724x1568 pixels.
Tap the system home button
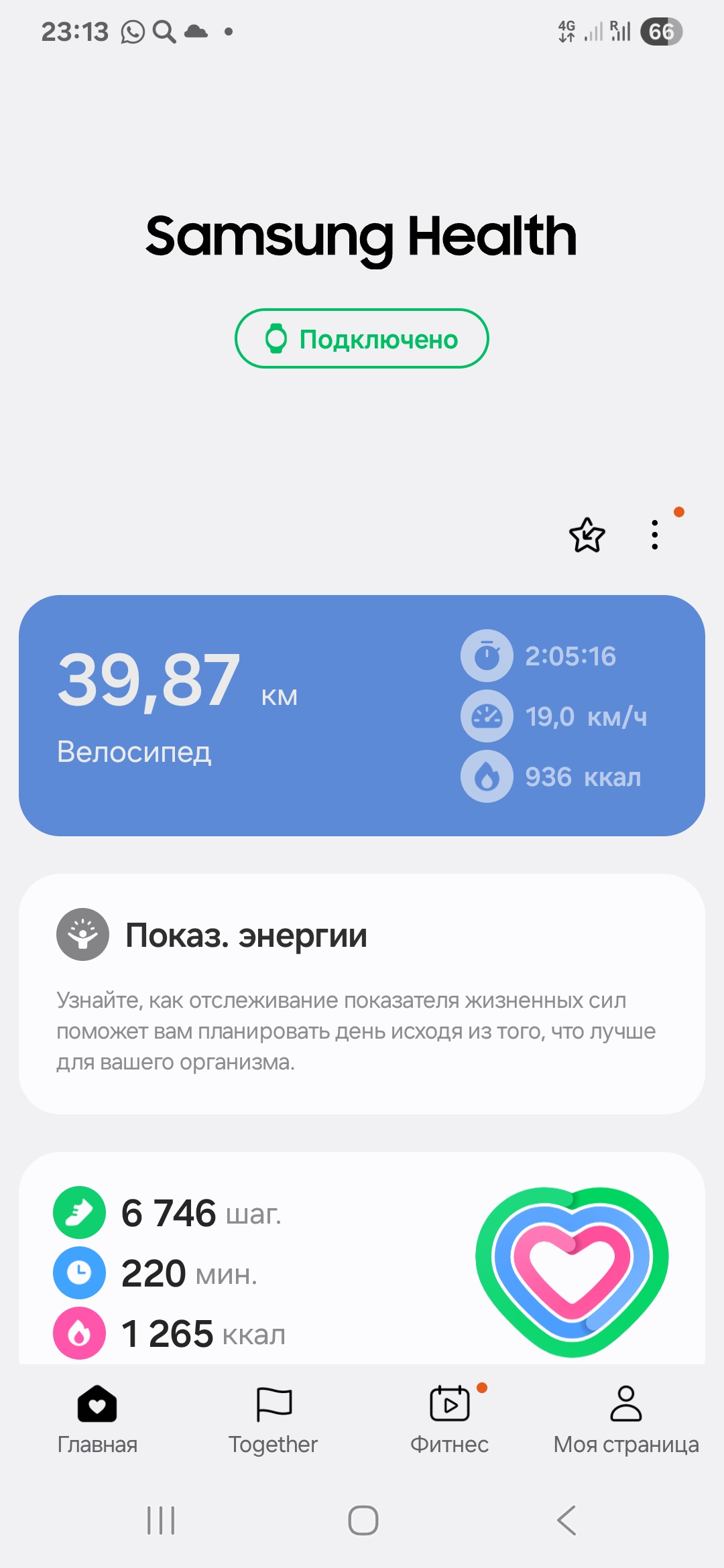(363, 1520)
